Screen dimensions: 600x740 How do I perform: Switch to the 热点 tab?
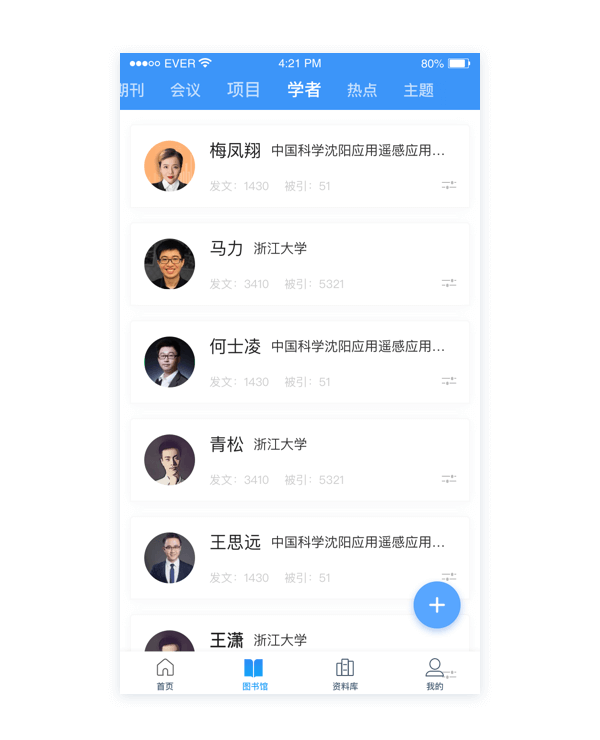tap(362, 90)
